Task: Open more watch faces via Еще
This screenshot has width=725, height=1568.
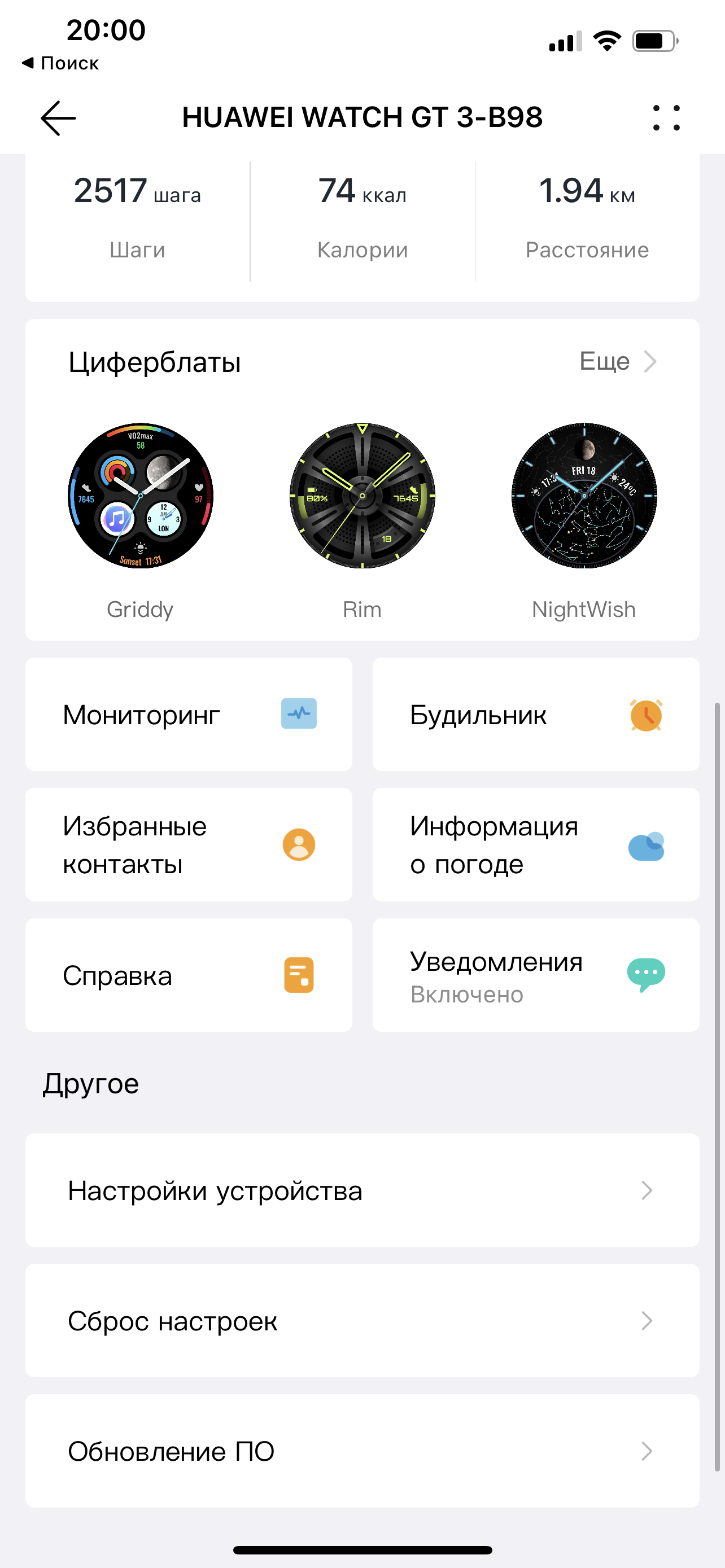Action: click(x=617, y=362)
